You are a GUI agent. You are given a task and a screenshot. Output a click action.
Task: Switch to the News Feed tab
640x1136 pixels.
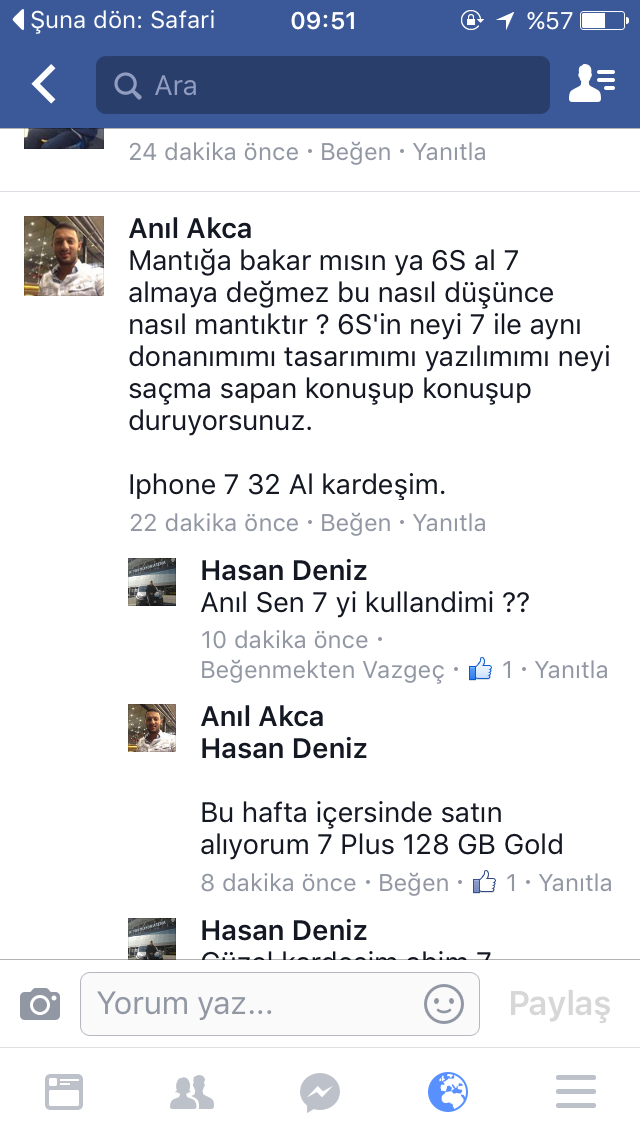64,1092
